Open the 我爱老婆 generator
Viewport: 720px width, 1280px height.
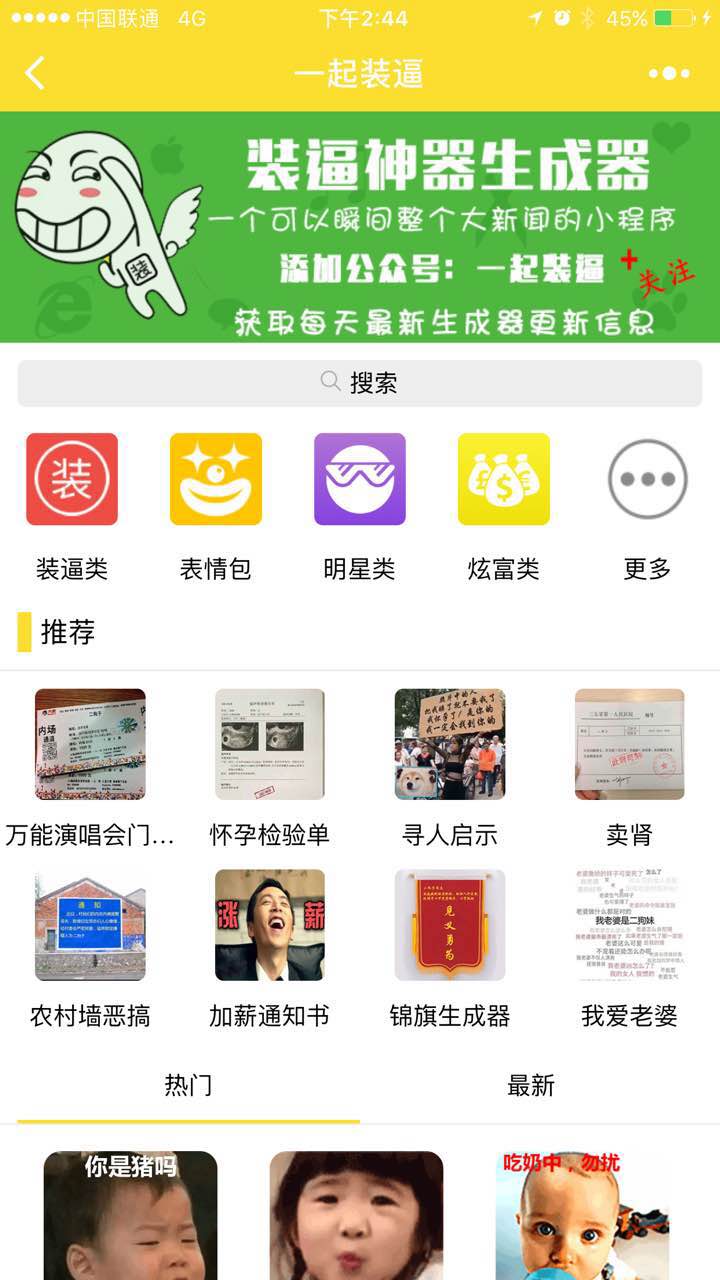tap(630, 926)
